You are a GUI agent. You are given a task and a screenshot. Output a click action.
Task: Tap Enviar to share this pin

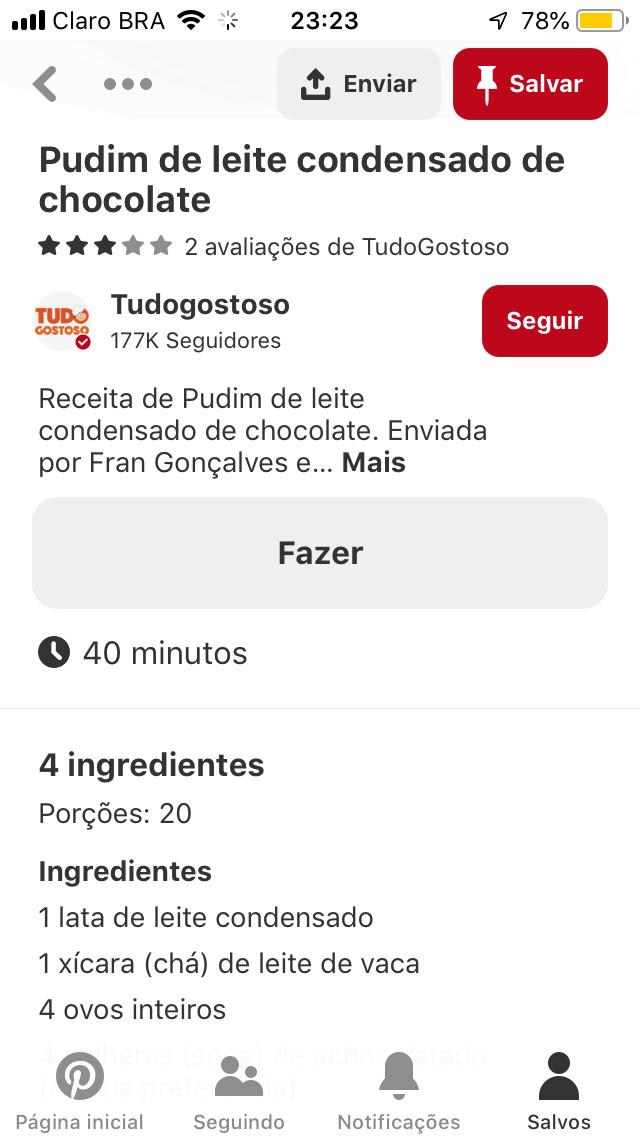click(359, 84)
